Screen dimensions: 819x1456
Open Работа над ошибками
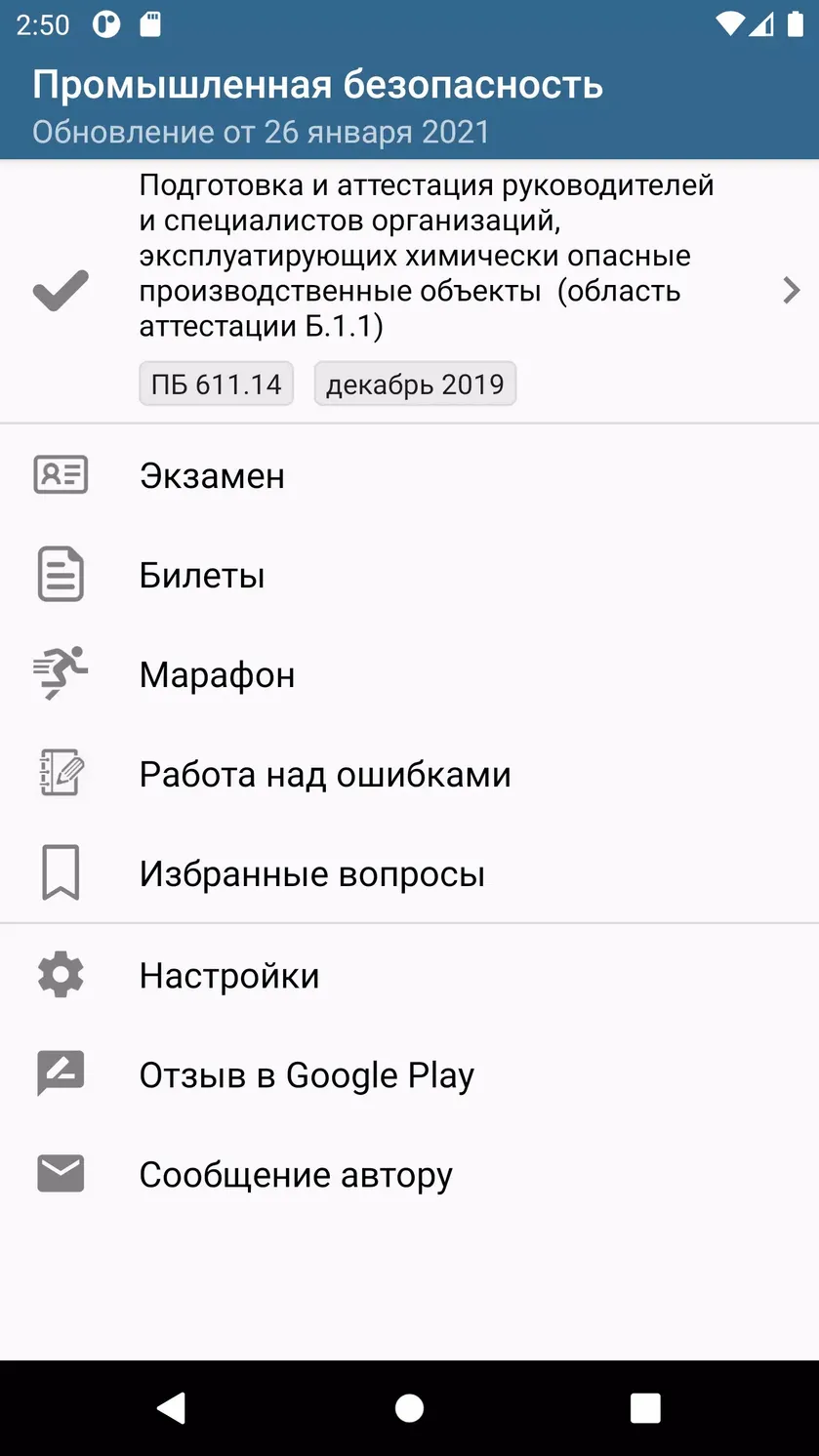click(x=409, y=774)
